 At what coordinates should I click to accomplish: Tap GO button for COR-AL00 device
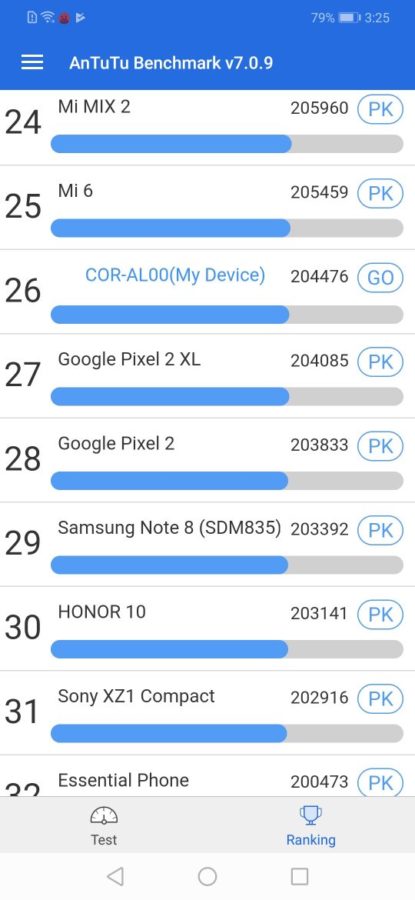point(381,278)
